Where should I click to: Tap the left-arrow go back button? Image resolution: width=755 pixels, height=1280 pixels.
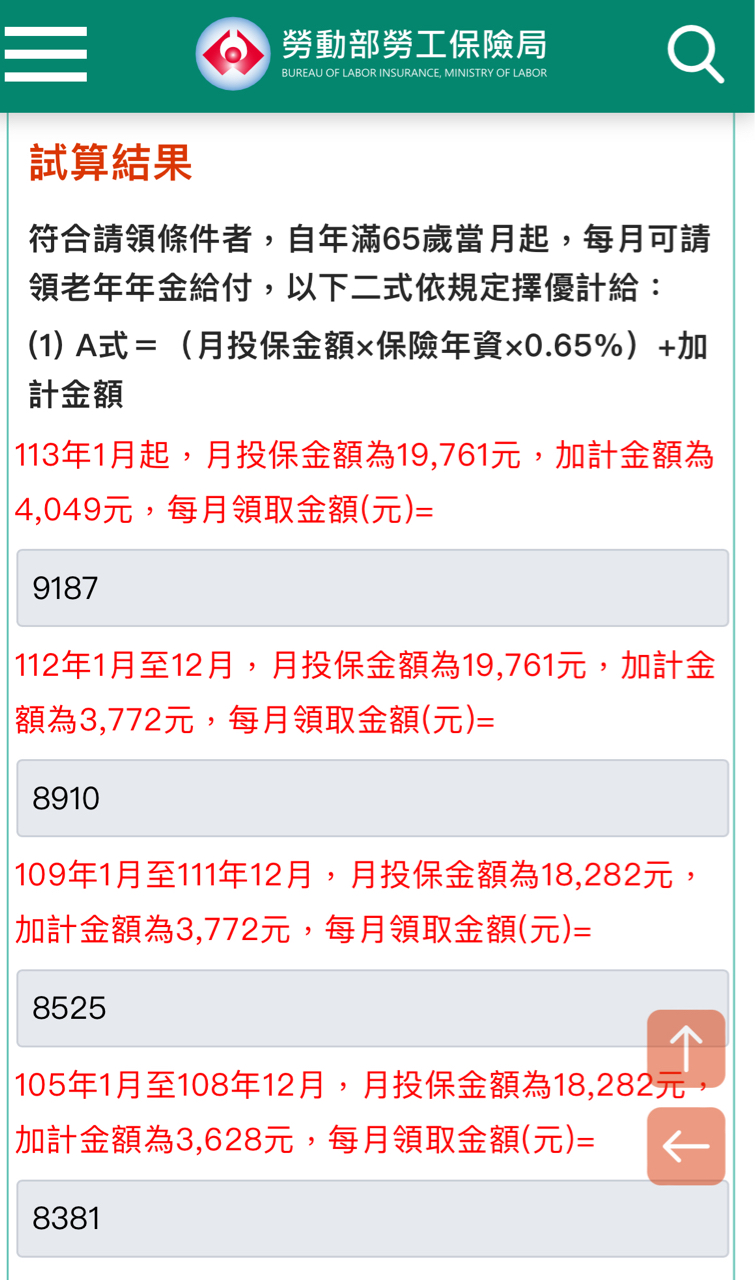tap(686, 1146)
